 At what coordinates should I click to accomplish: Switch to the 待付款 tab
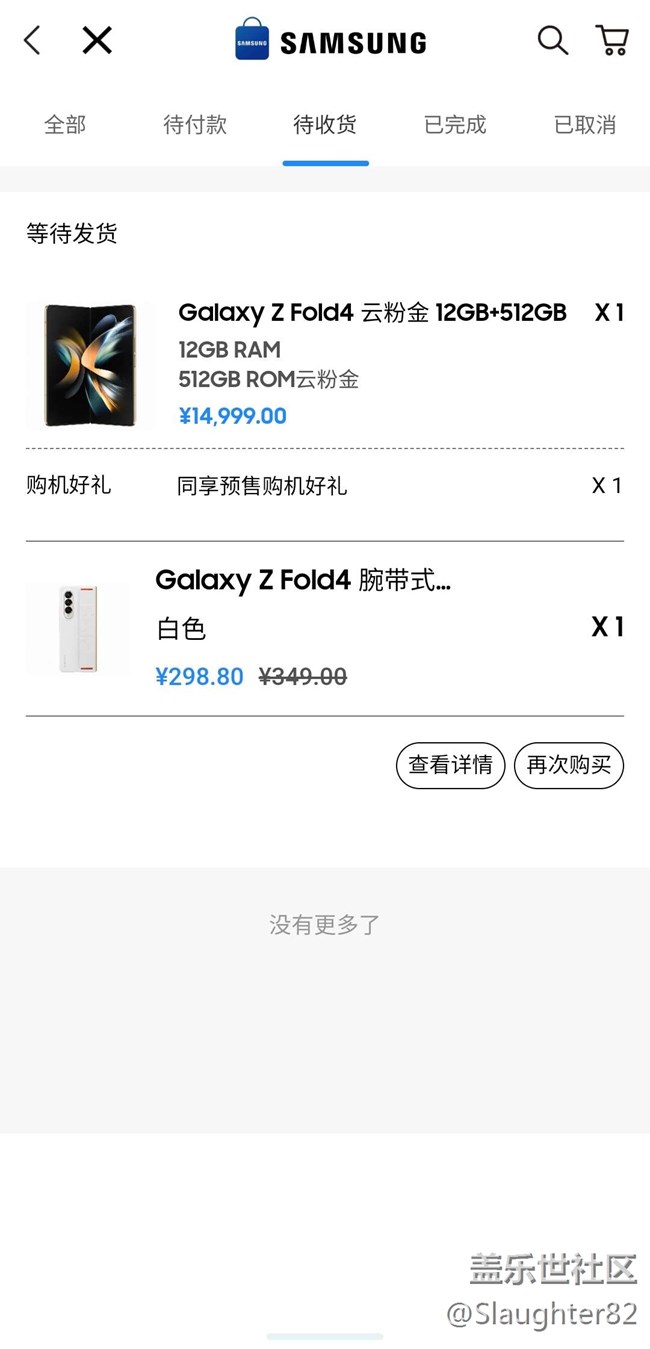195,125
